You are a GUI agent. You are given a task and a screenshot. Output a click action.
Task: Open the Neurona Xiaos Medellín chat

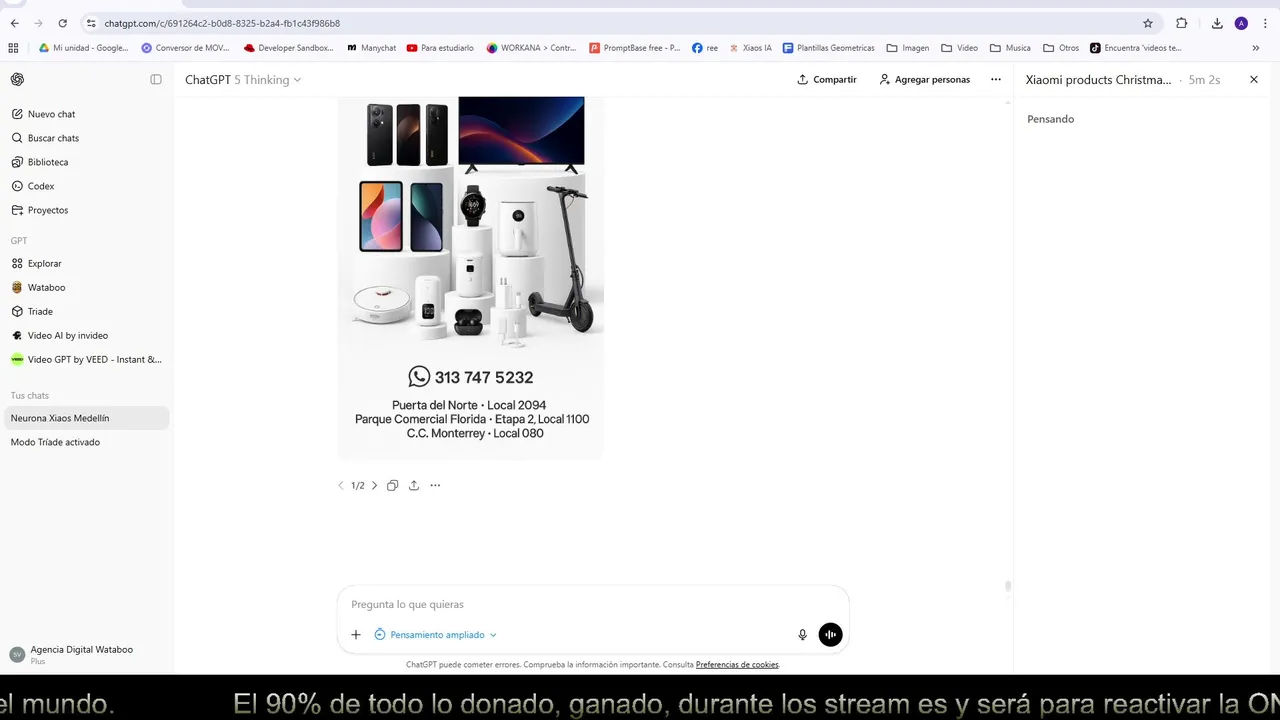[60, 418]
